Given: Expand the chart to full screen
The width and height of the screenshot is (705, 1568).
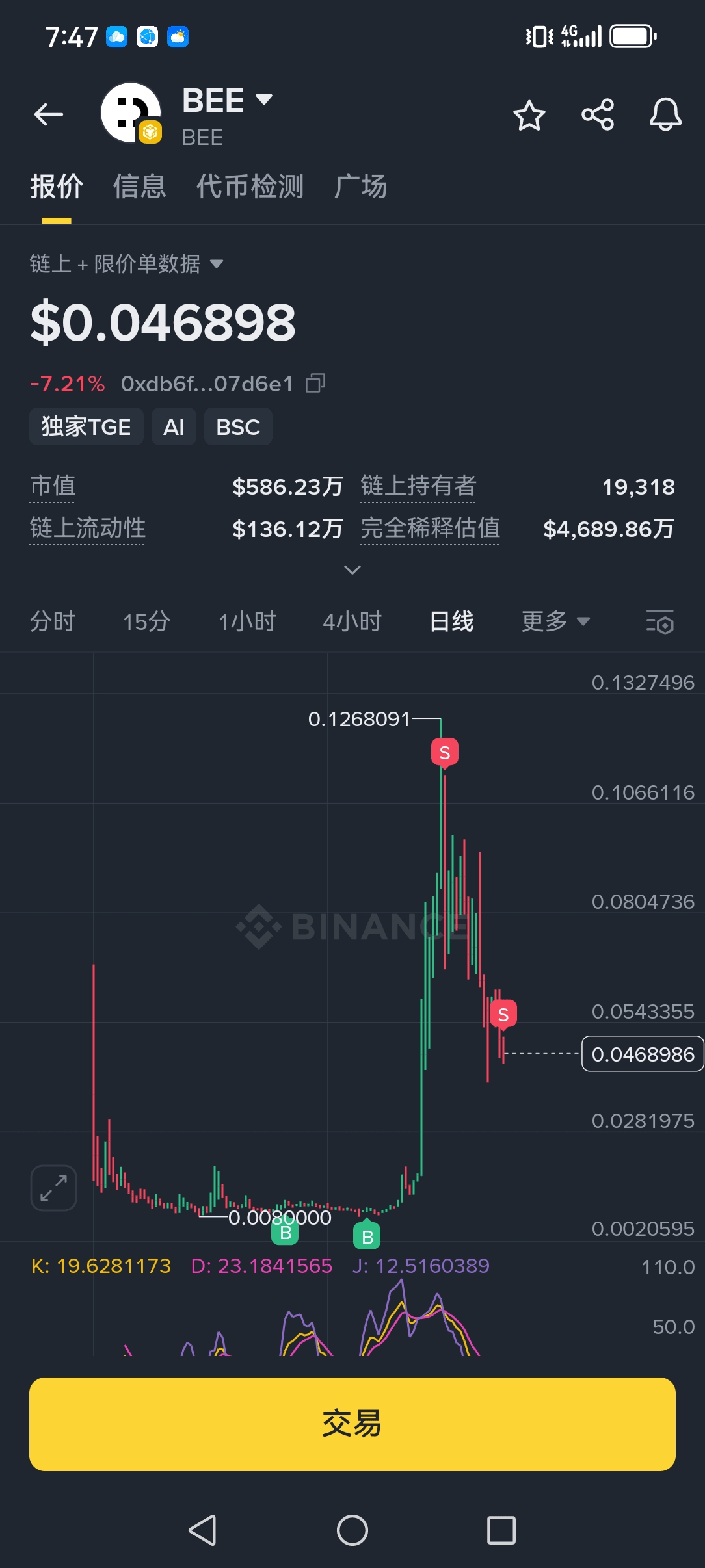Looking at the screenshot, I should click(53, 1188).
